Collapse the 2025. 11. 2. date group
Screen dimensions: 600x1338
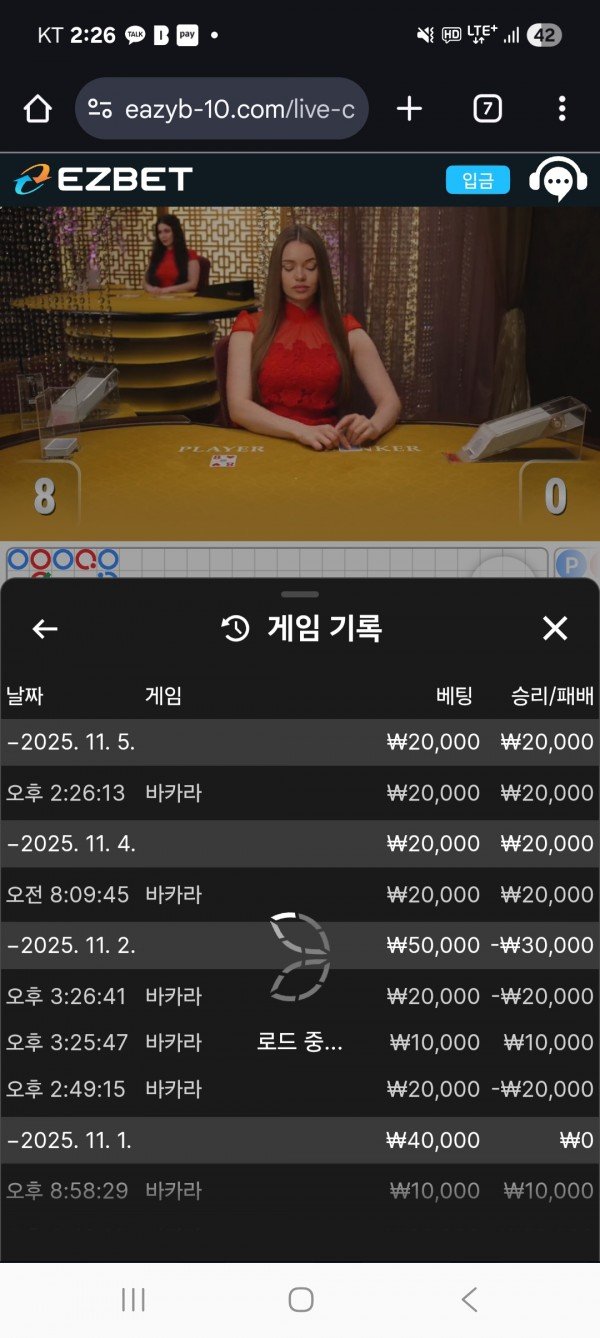click(70, 945)
